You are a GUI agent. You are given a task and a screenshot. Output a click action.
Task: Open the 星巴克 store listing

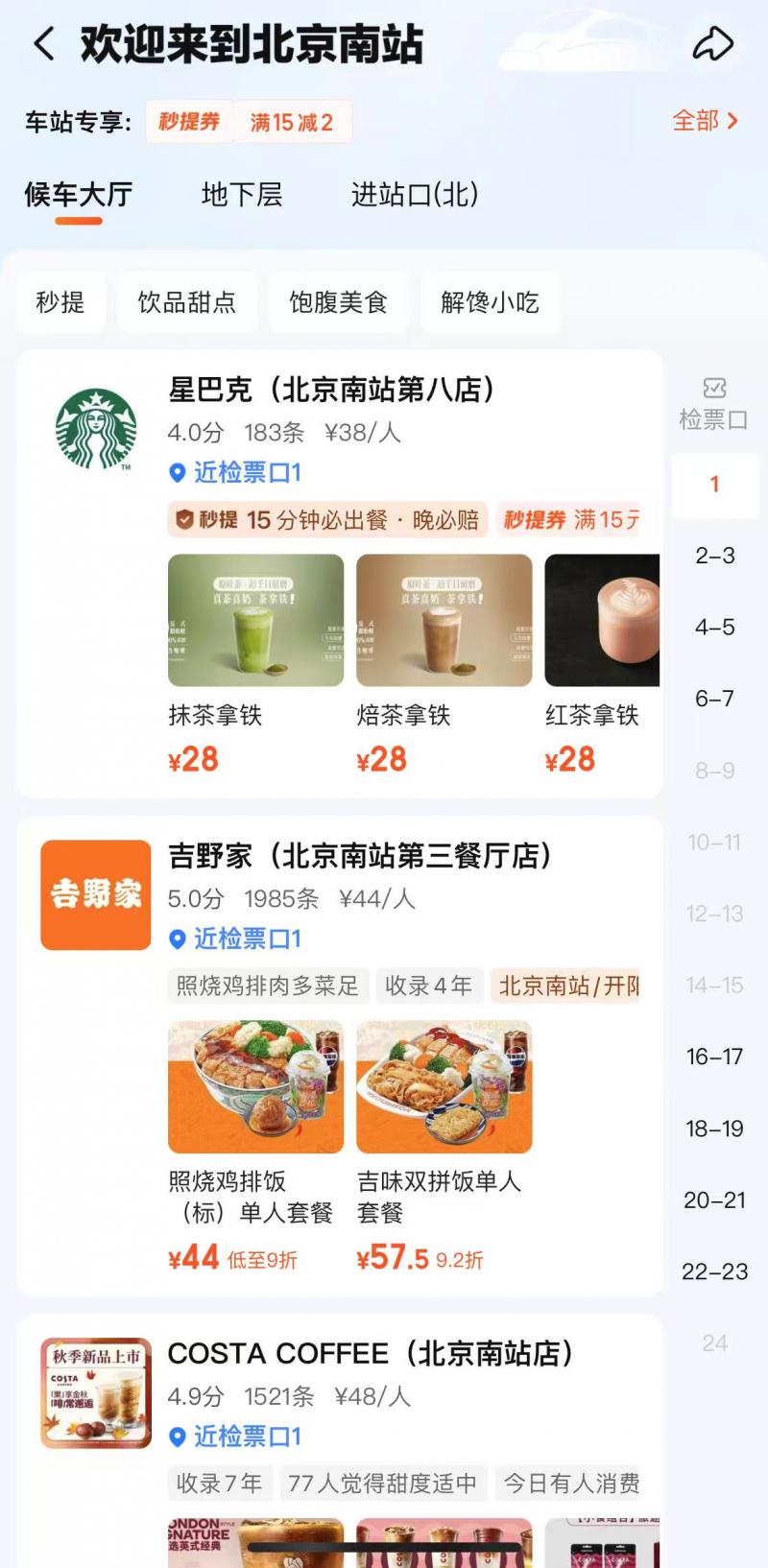click(x=331, y=390)
